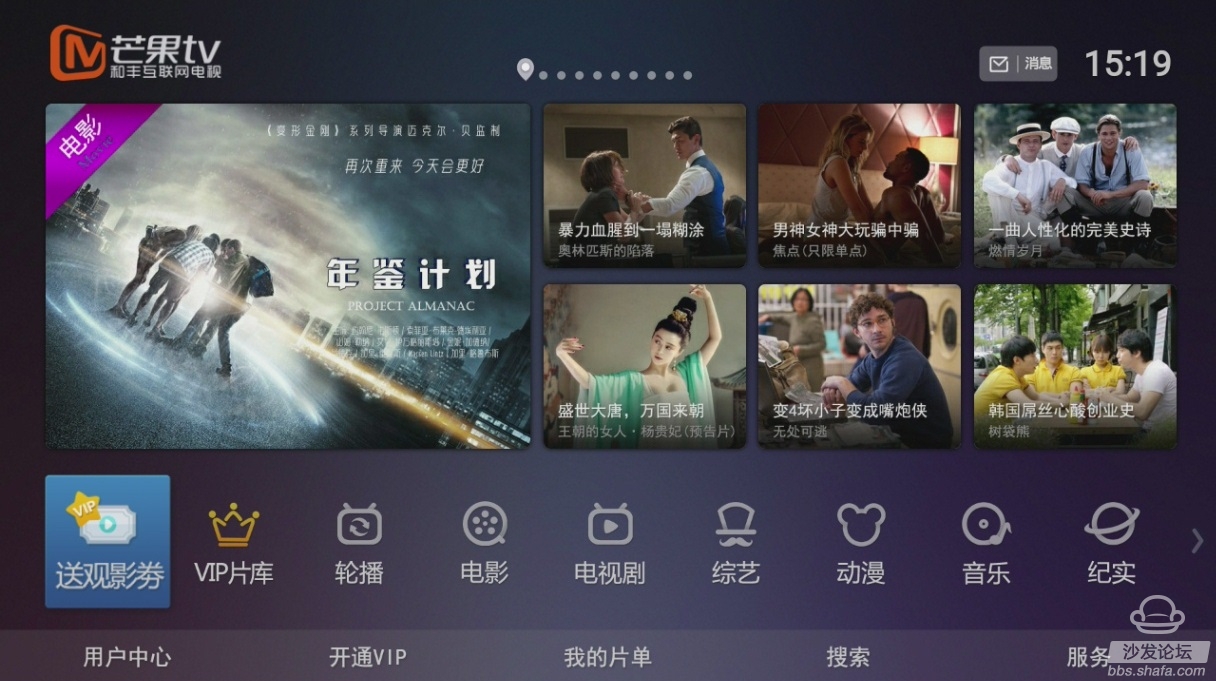
Task: Go to the 综艺 category
Action: click(735, 545)
